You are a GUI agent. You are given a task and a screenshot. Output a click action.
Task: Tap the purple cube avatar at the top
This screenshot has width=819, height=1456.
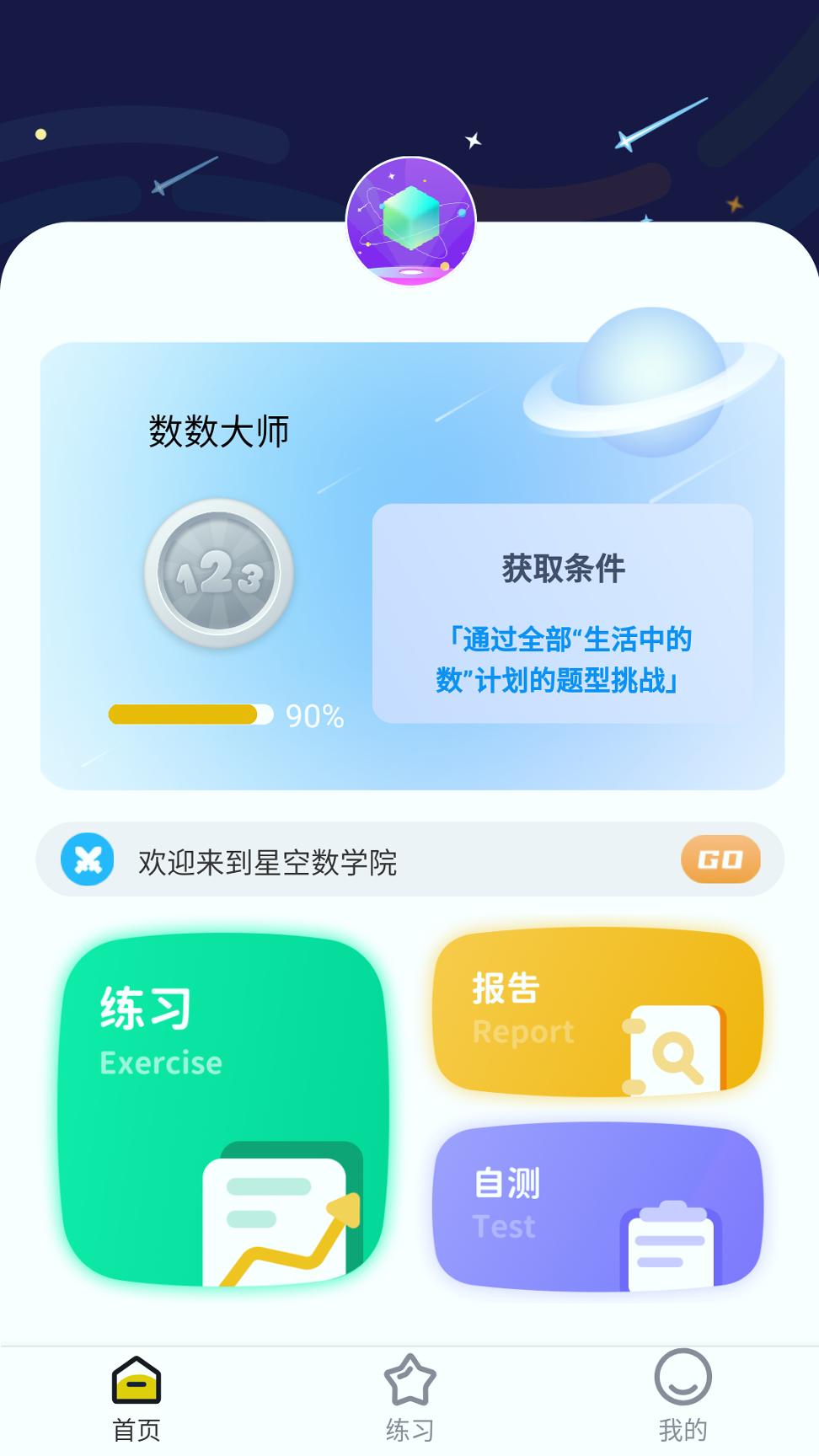pos(410,217)
